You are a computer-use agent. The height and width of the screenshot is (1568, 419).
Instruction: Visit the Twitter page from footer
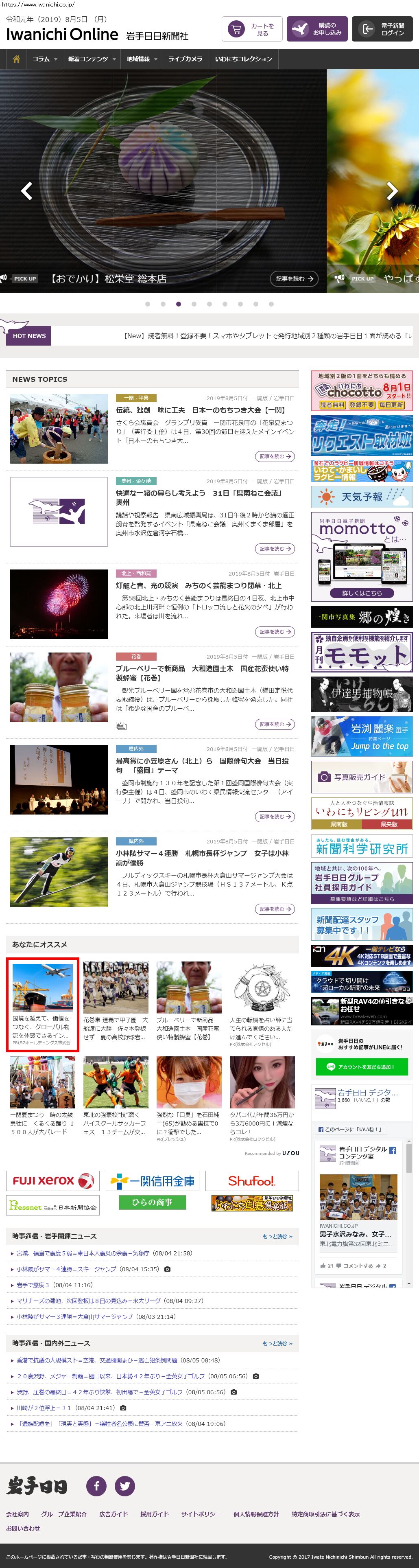124,1486
